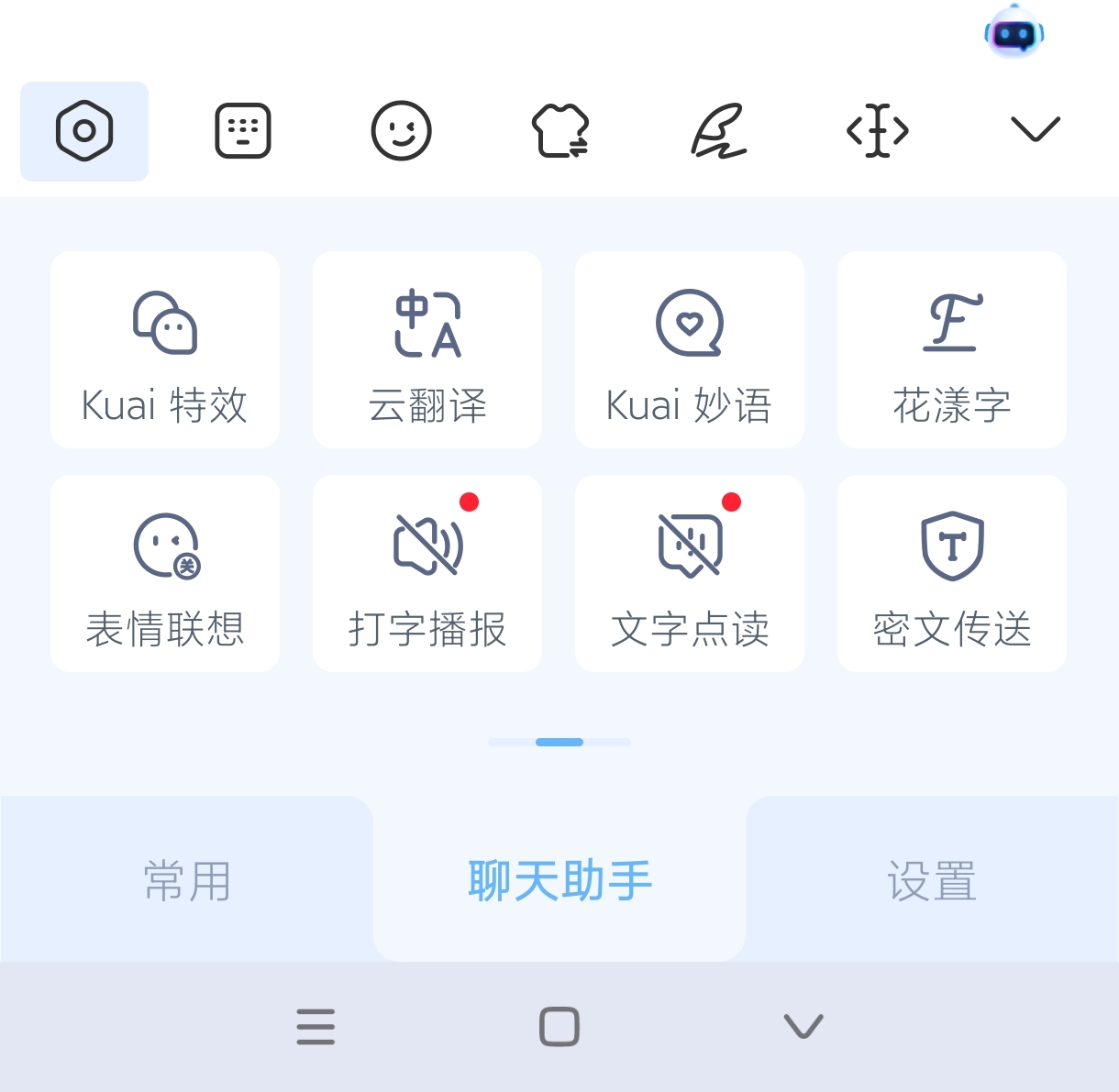Tap the AI robot assistant icon
This screenshot has height=1092, width=1119.
[x=1014, y=34]
